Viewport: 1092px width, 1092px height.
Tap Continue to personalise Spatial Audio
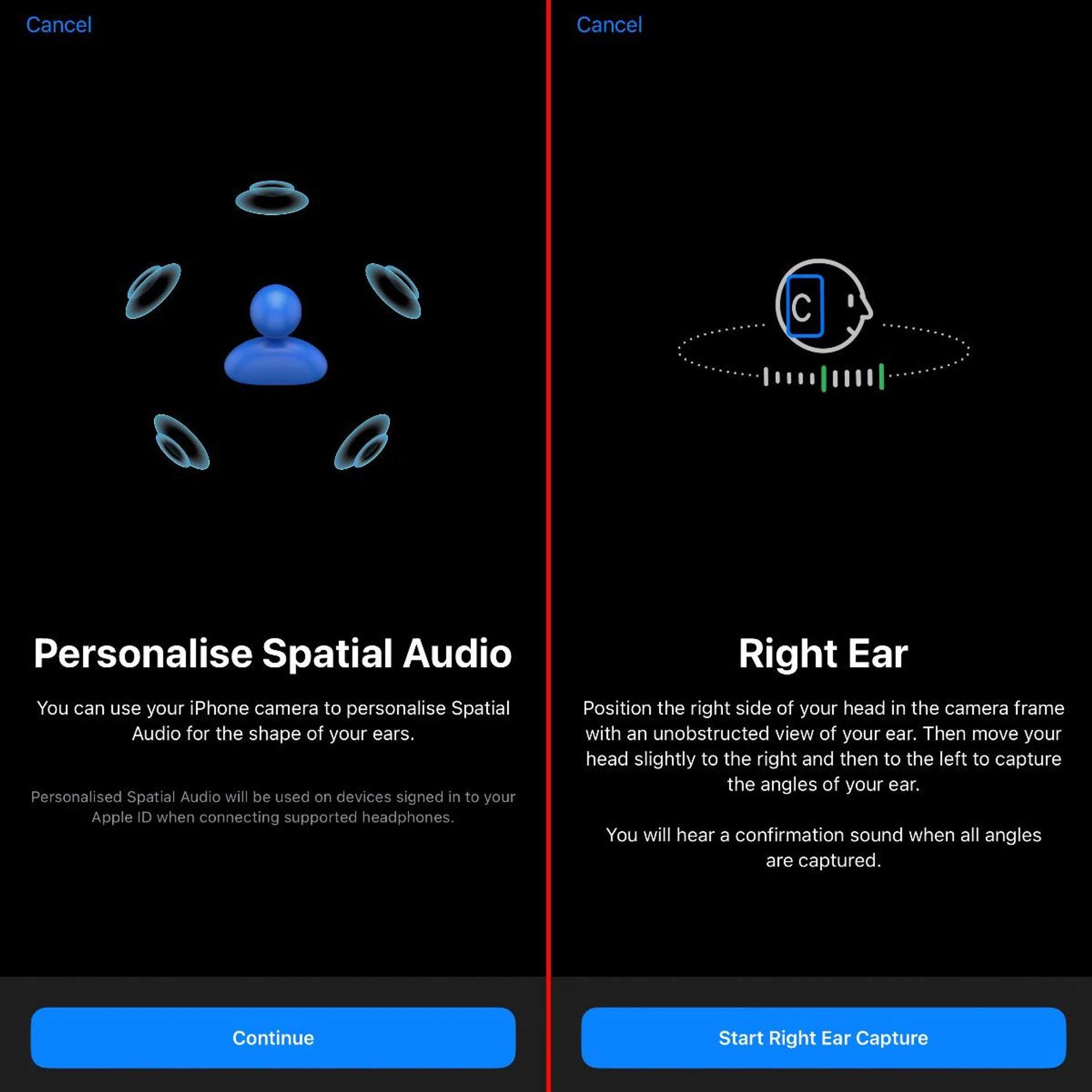point(273,1037)
